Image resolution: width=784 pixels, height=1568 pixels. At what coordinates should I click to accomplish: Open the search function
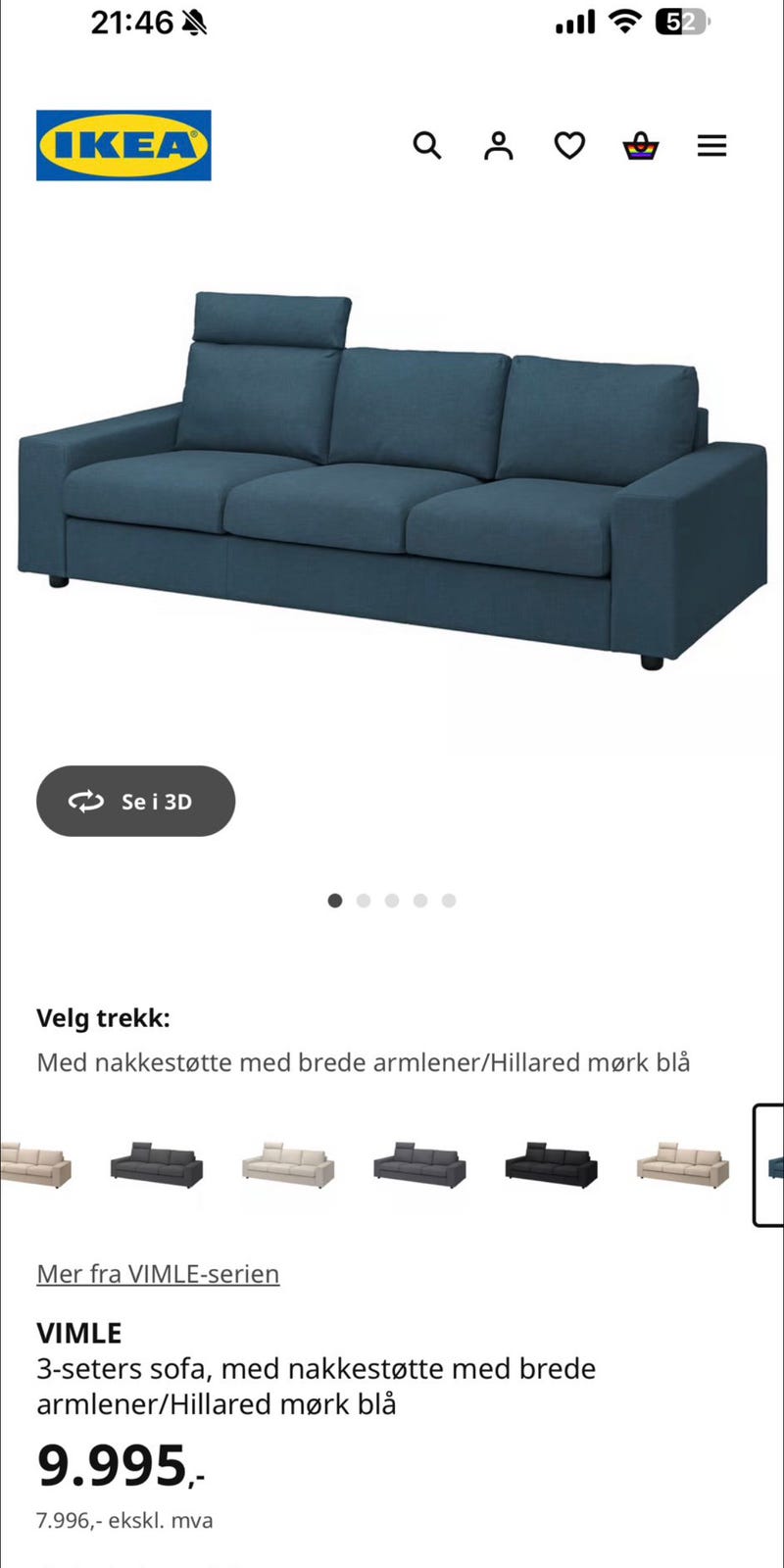428,145
